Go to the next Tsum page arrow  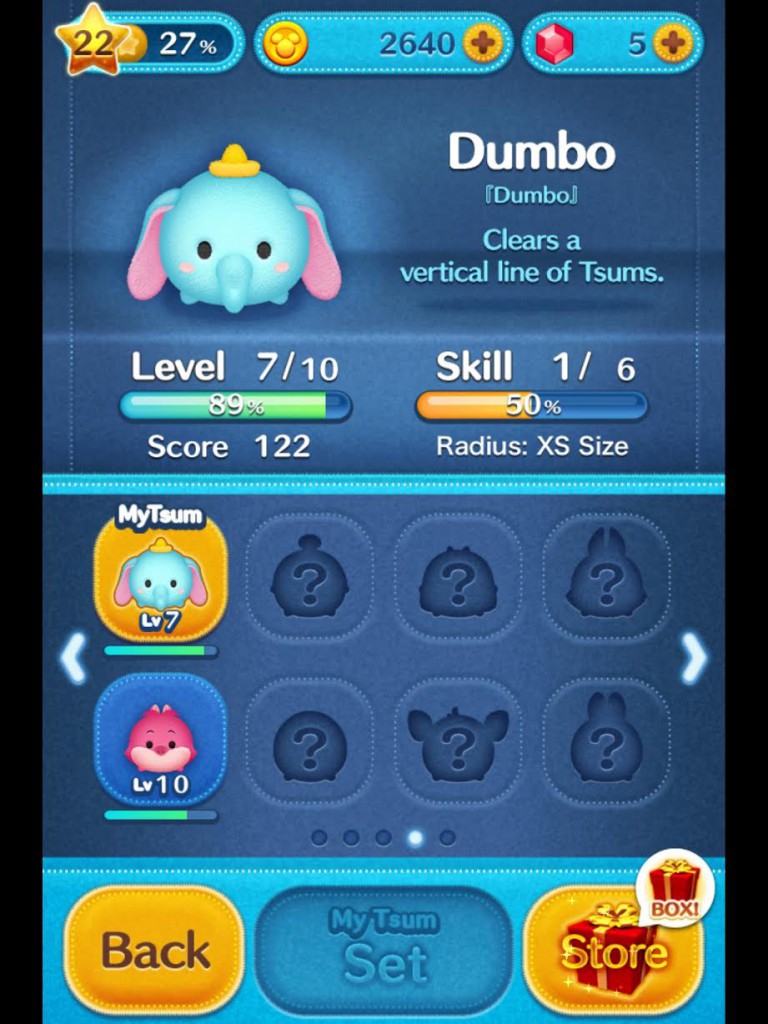pos(694,657)
